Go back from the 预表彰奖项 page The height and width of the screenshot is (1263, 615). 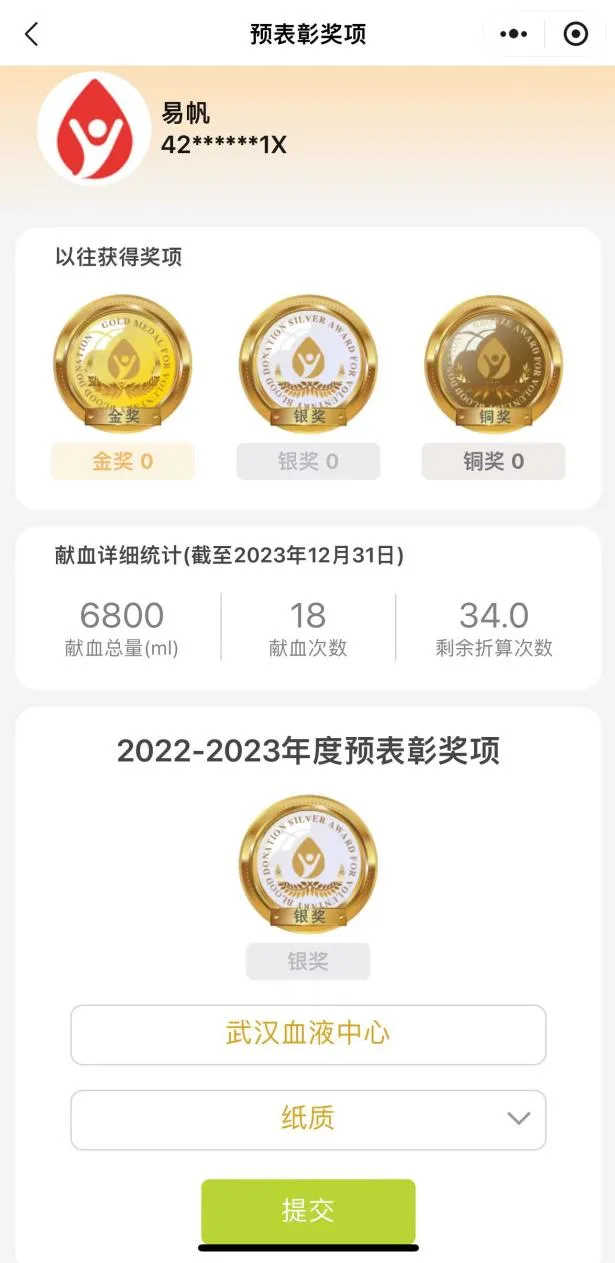coord(31,34)
